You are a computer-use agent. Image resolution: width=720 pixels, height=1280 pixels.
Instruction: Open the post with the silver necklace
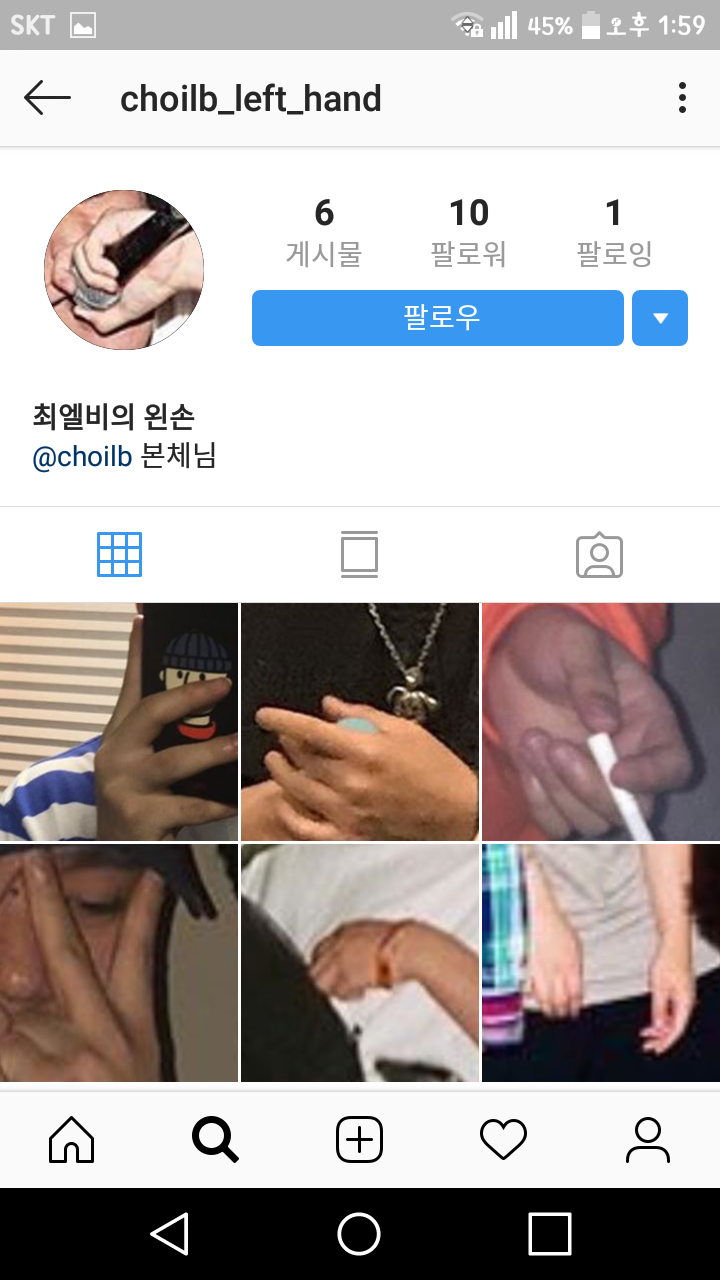[360, 721]
